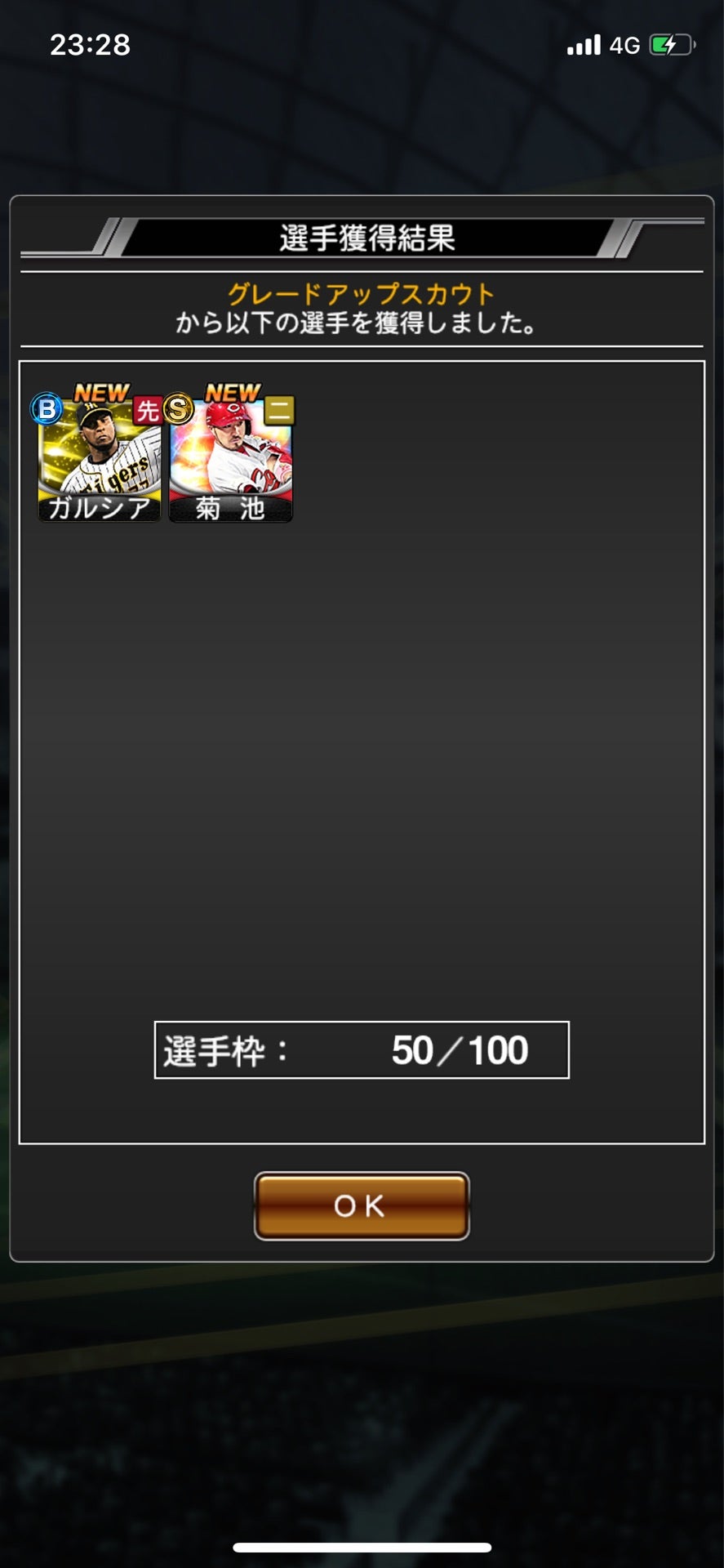Tap the results panel background area
Screen dimensions: 724x1568
point(362,776)
